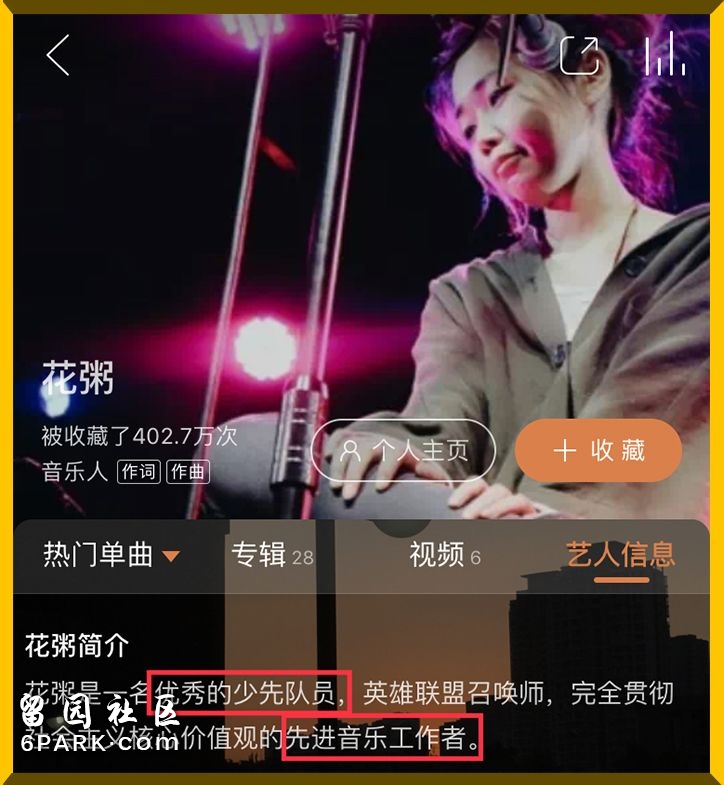
Task: Go back using the top-left arrow
Action: (58, 56)
